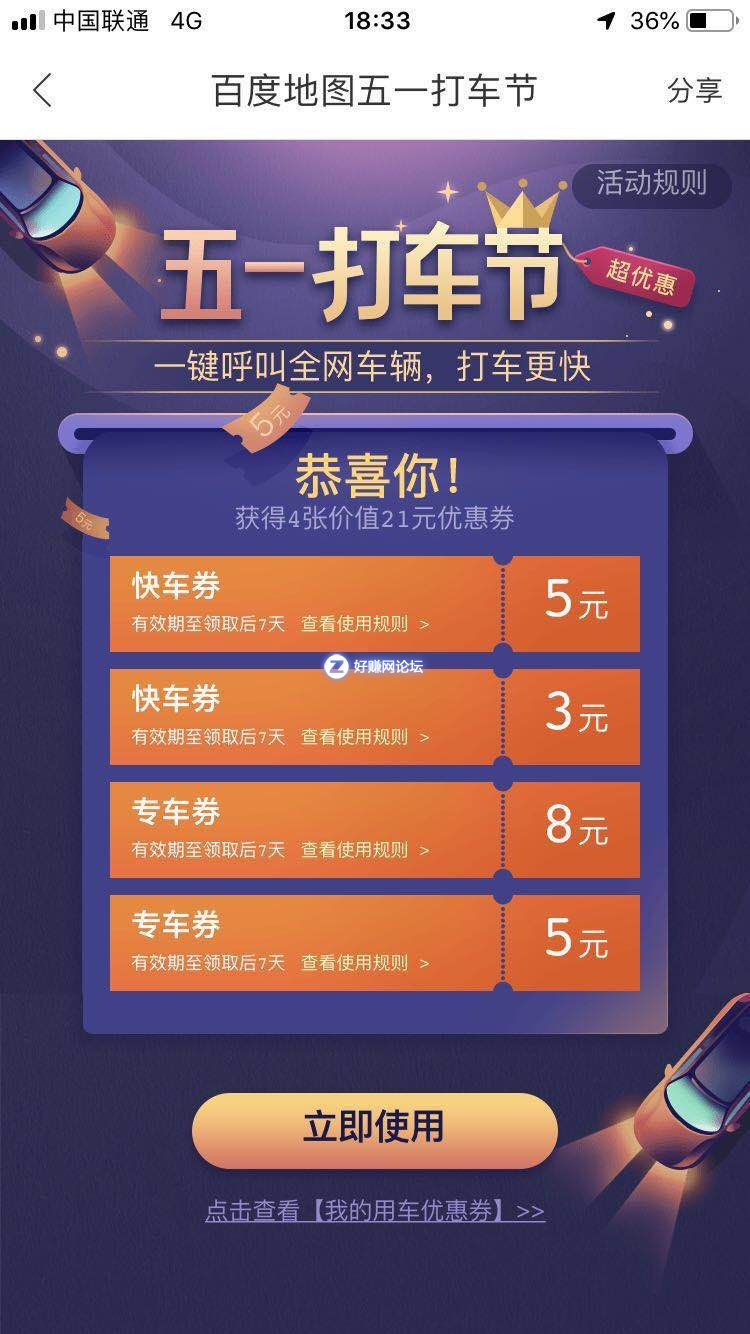Go back using the top-left arrow
Image resolution: width=750 pixels, height=1334 pixels.
coord(42,91)
